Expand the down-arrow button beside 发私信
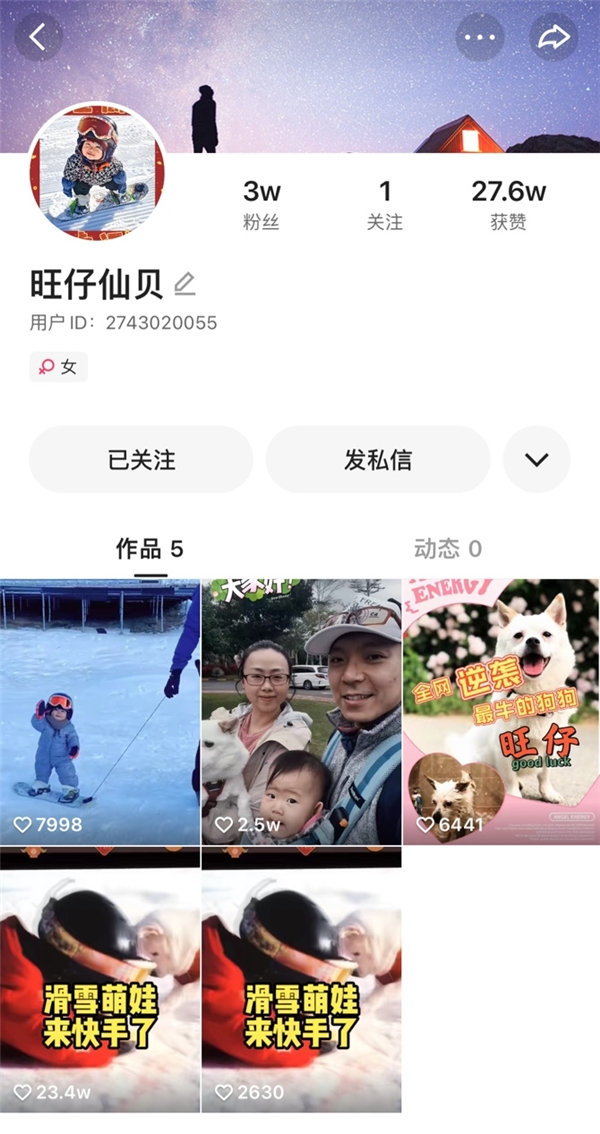Viewport: 600px width, 1134px height. click(537, 460)
